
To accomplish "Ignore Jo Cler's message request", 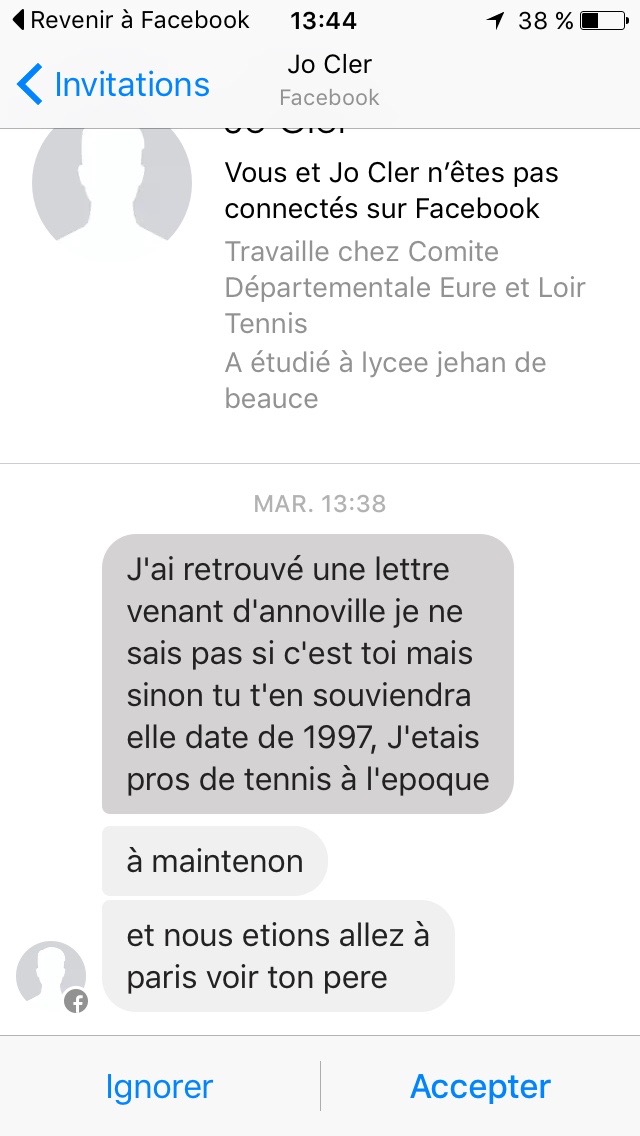I will click(x=159, y=1087).
